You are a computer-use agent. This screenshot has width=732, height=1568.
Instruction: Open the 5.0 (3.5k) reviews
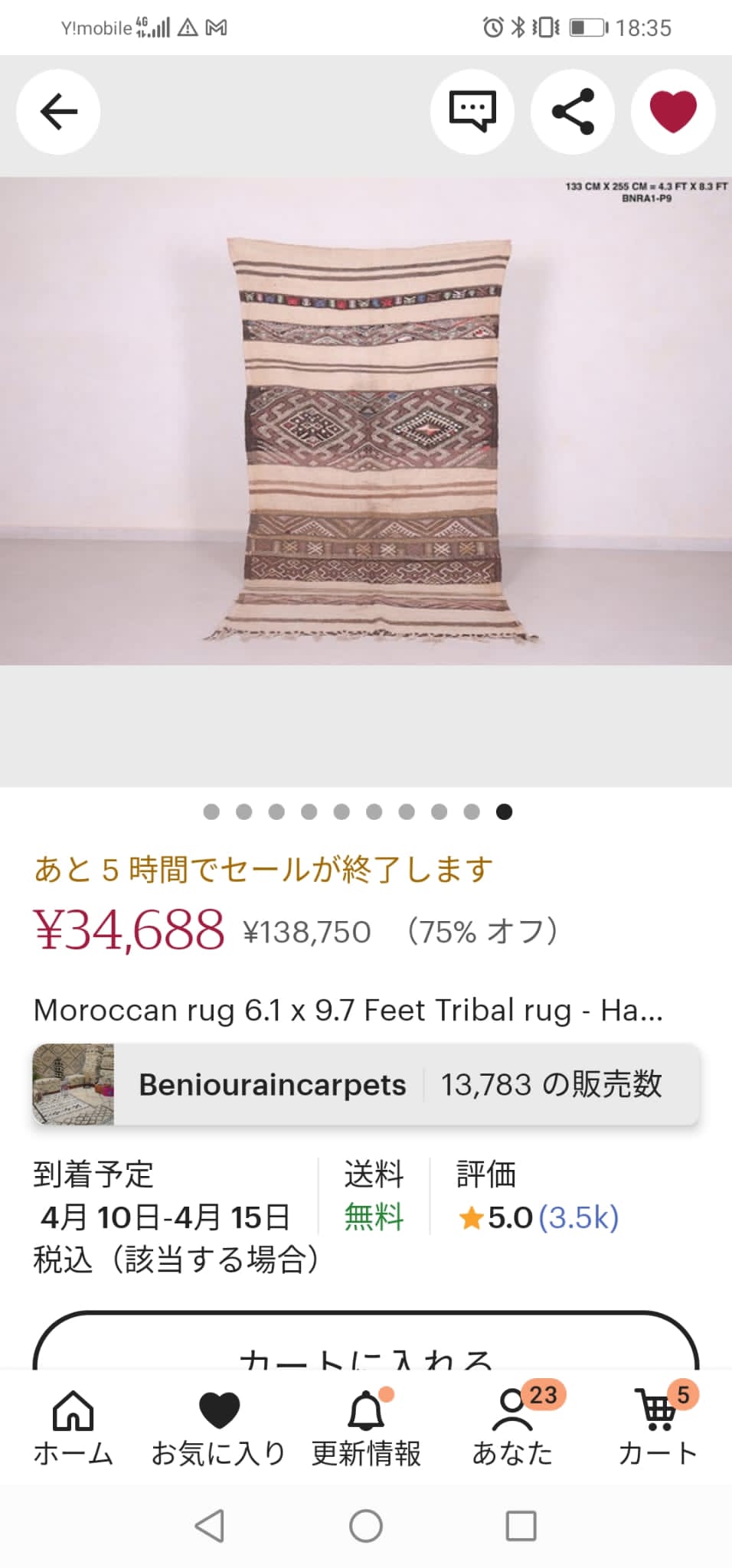(539, 1217)
